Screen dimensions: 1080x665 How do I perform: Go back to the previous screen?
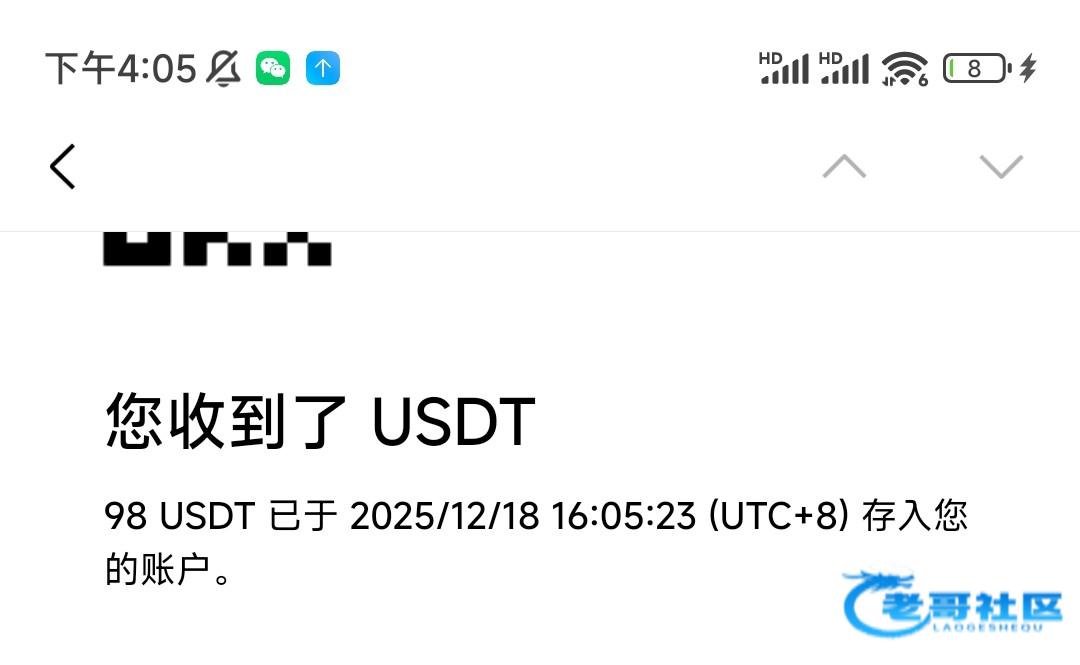point(63,166)
